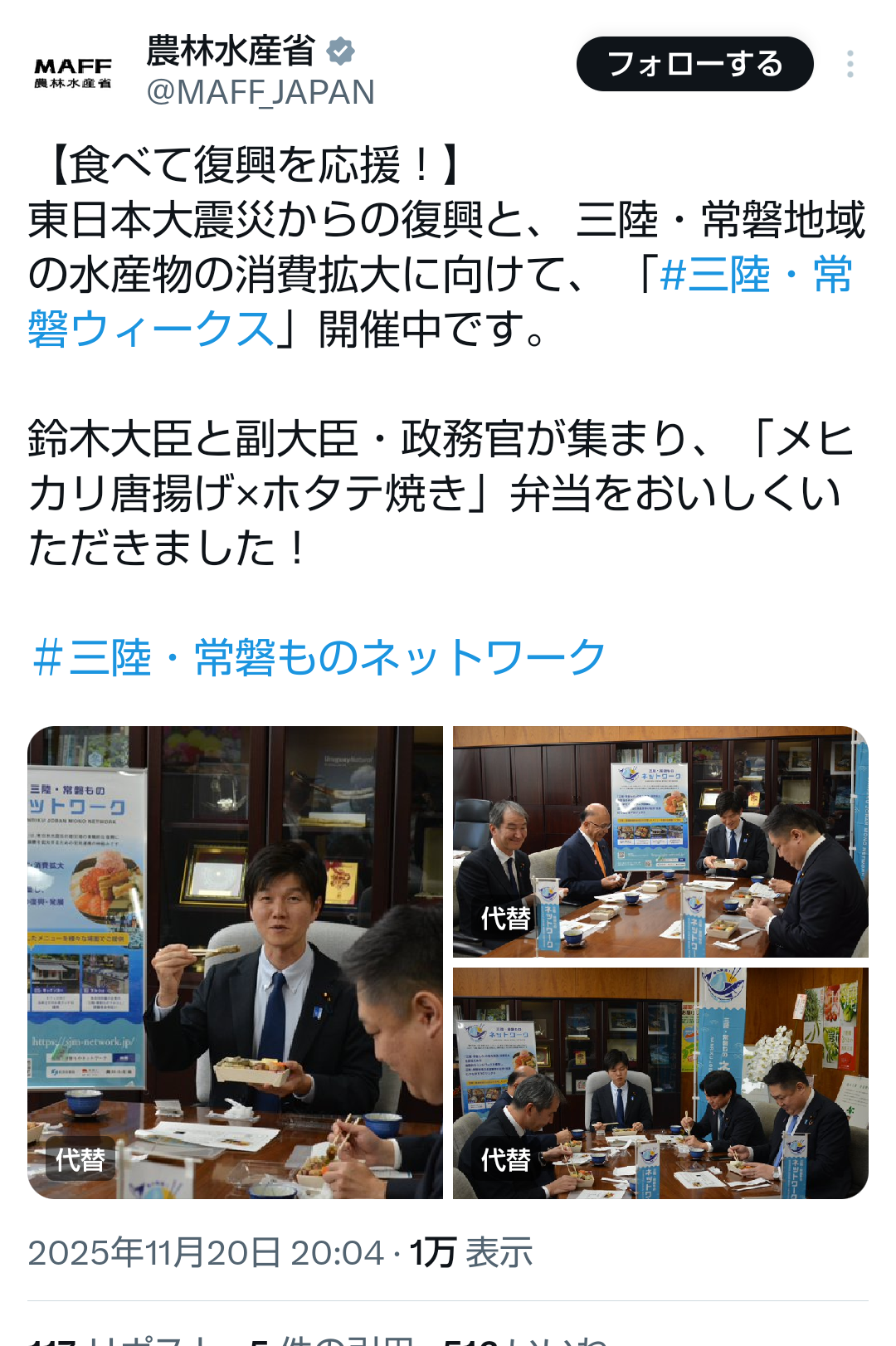Tap the フォローする button
This screenshot has height=1346, width=896.
[694, 64]
